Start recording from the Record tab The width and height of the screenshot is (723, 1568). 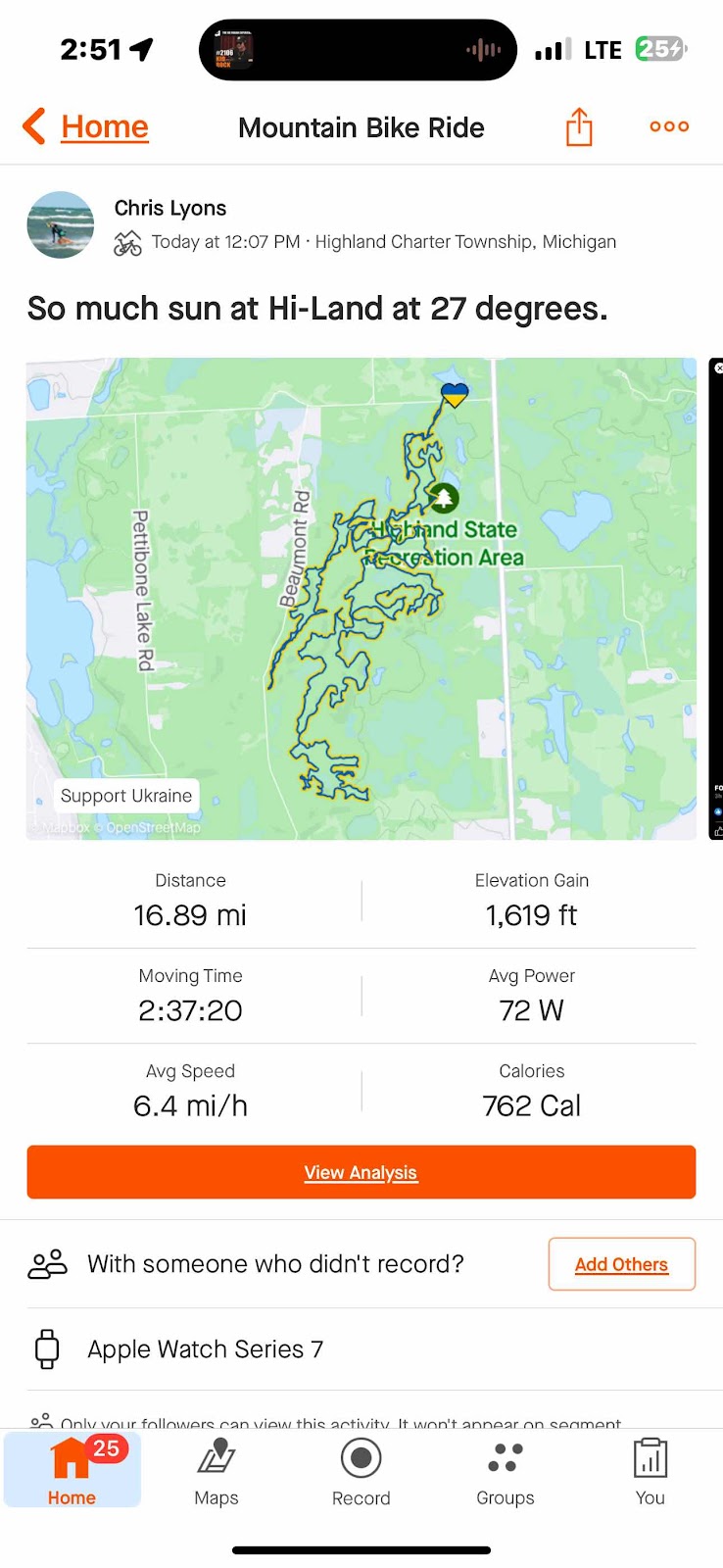coord(361,1470)
